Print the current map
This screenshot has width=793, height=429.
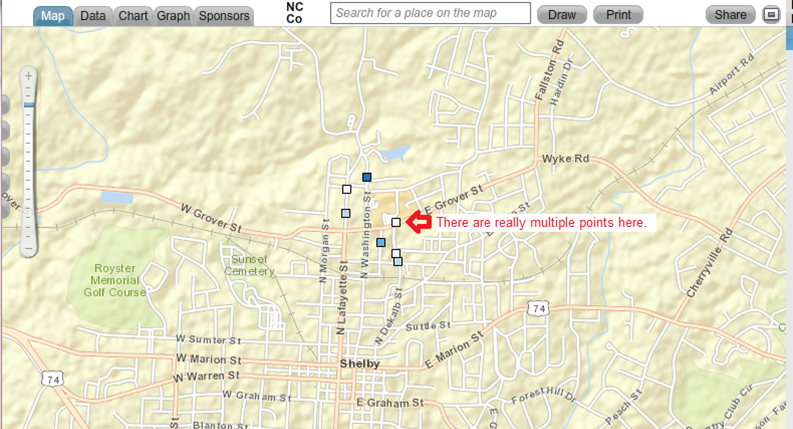pos(618,15)
